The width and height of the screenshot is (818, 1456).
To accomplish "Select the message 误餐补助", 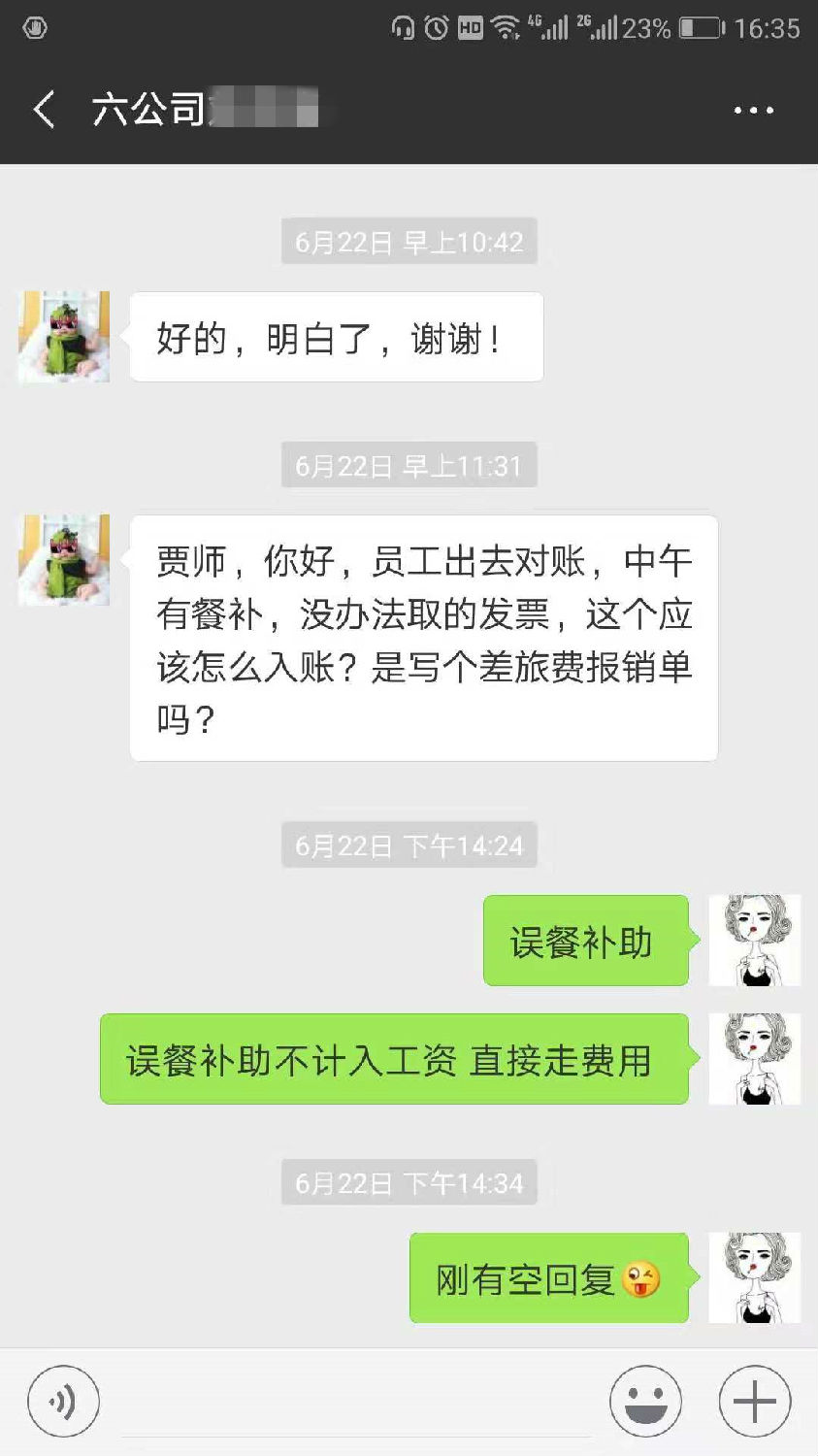I will pyautogui.click(x=584, y=940).
